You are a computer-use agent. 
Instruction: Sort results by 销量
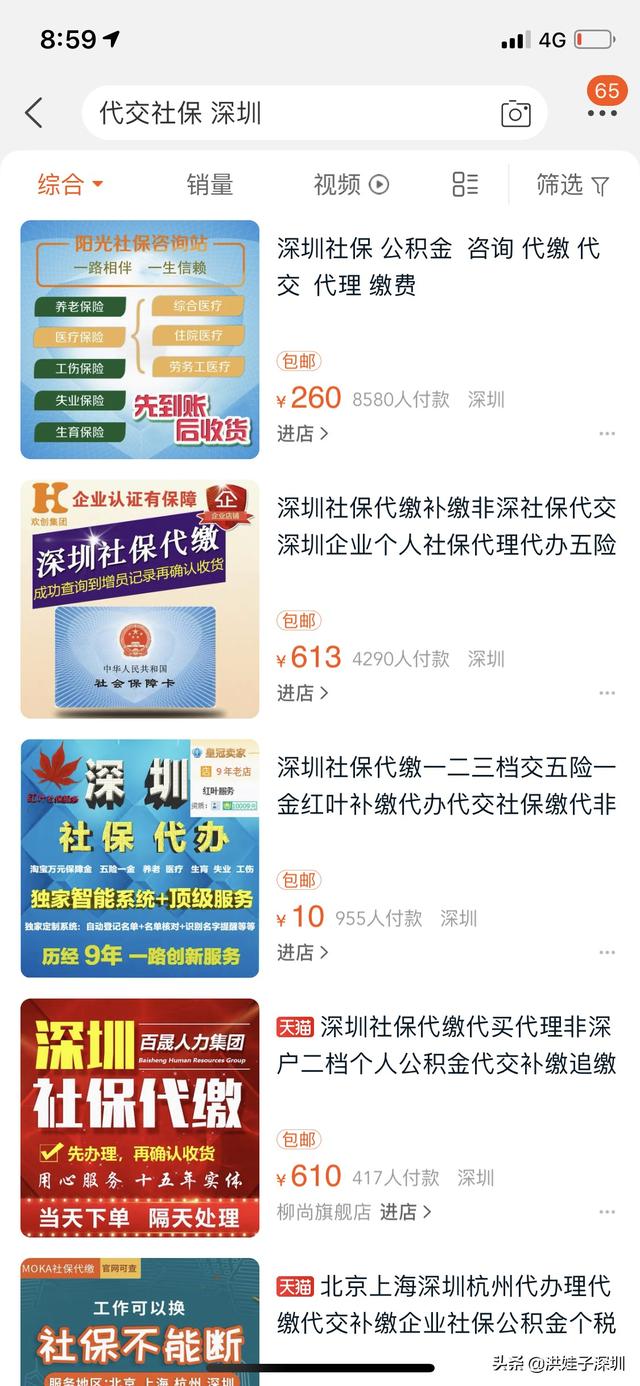click(209, 184)
